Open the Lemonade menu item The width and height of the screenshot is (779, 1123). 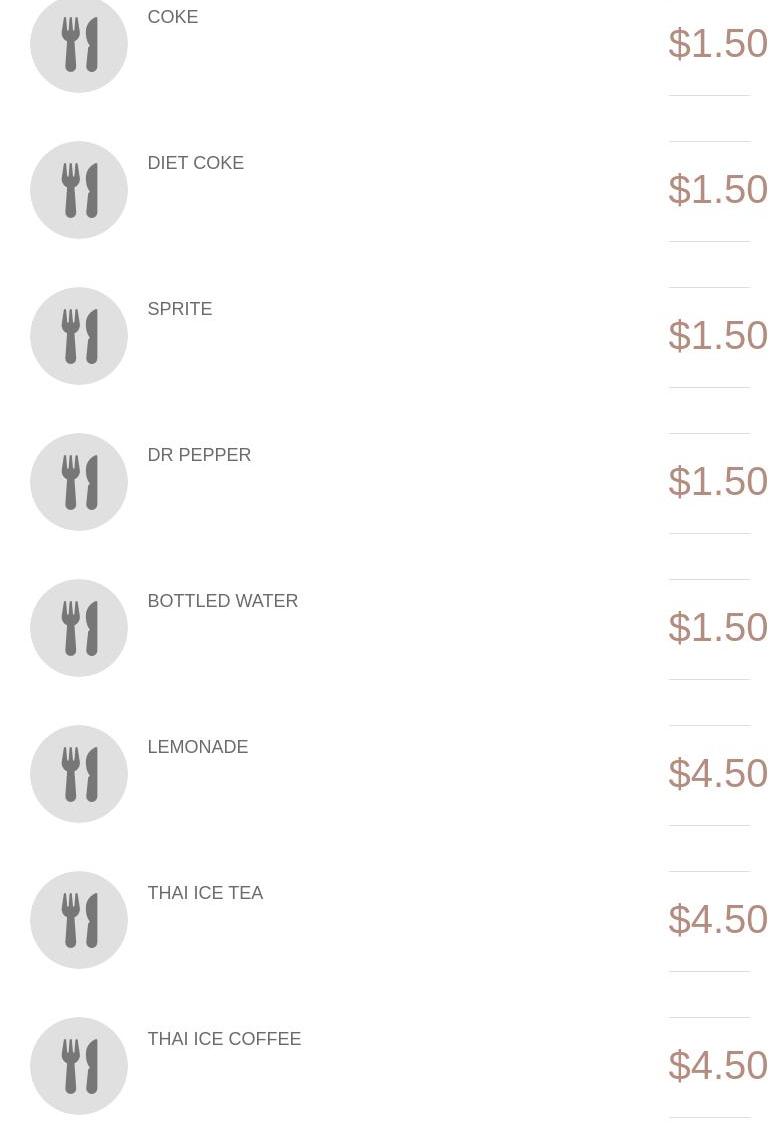(197, 747)
